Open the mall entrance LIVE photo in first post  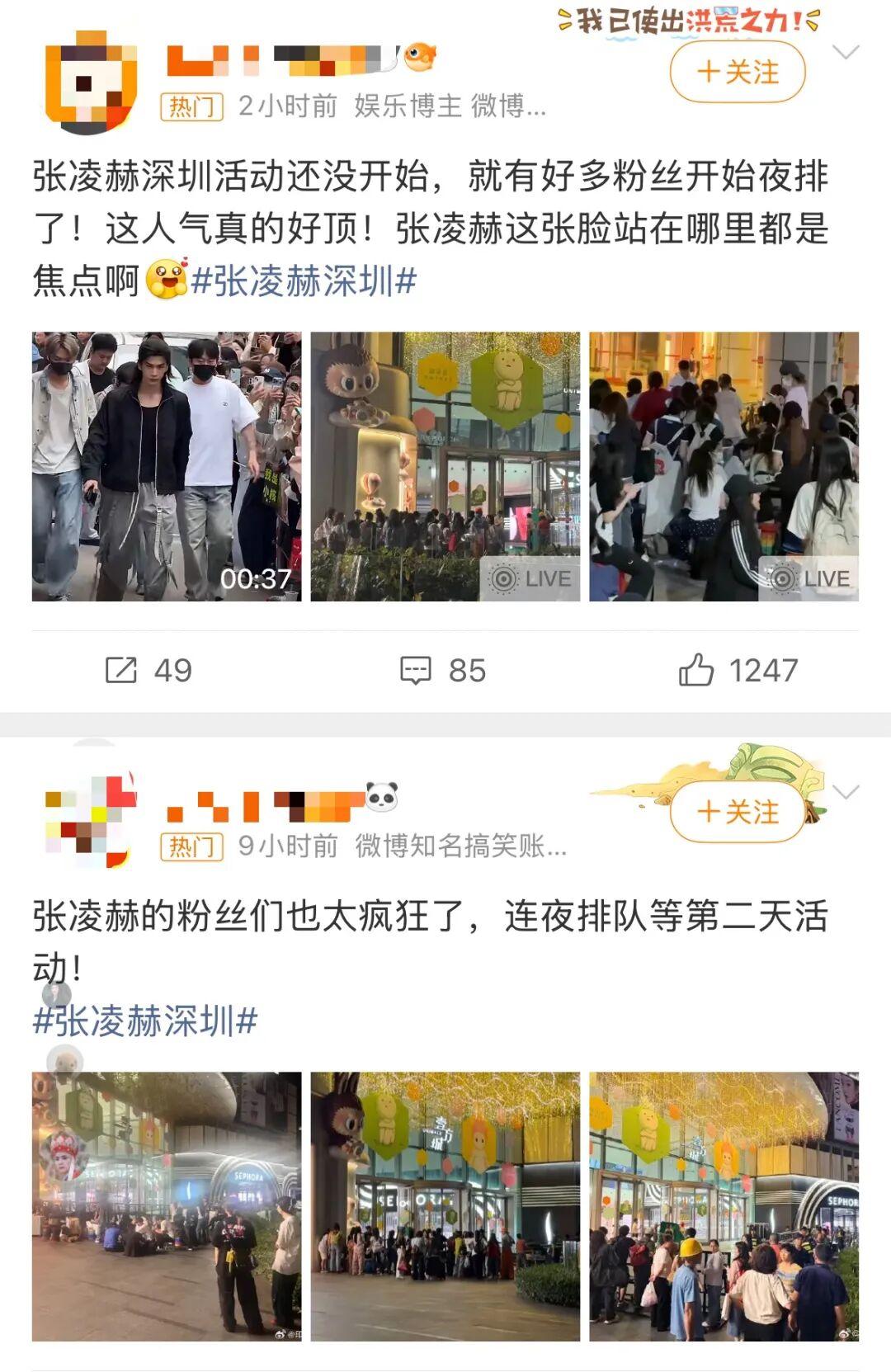coord(445,466)
